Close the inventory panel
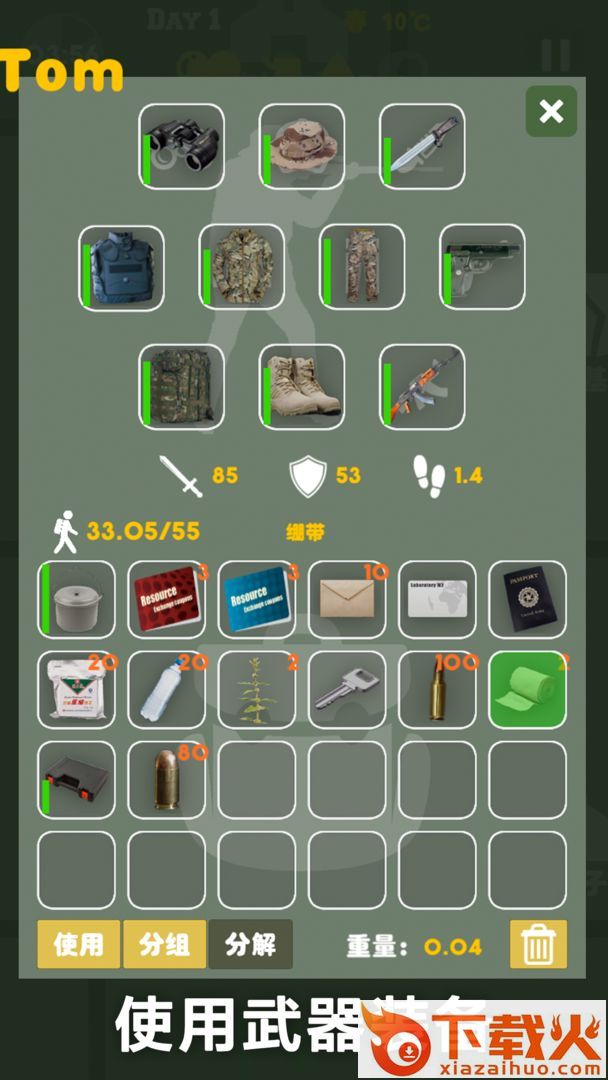The image size is (608, 1080). [x=551, y=111]
